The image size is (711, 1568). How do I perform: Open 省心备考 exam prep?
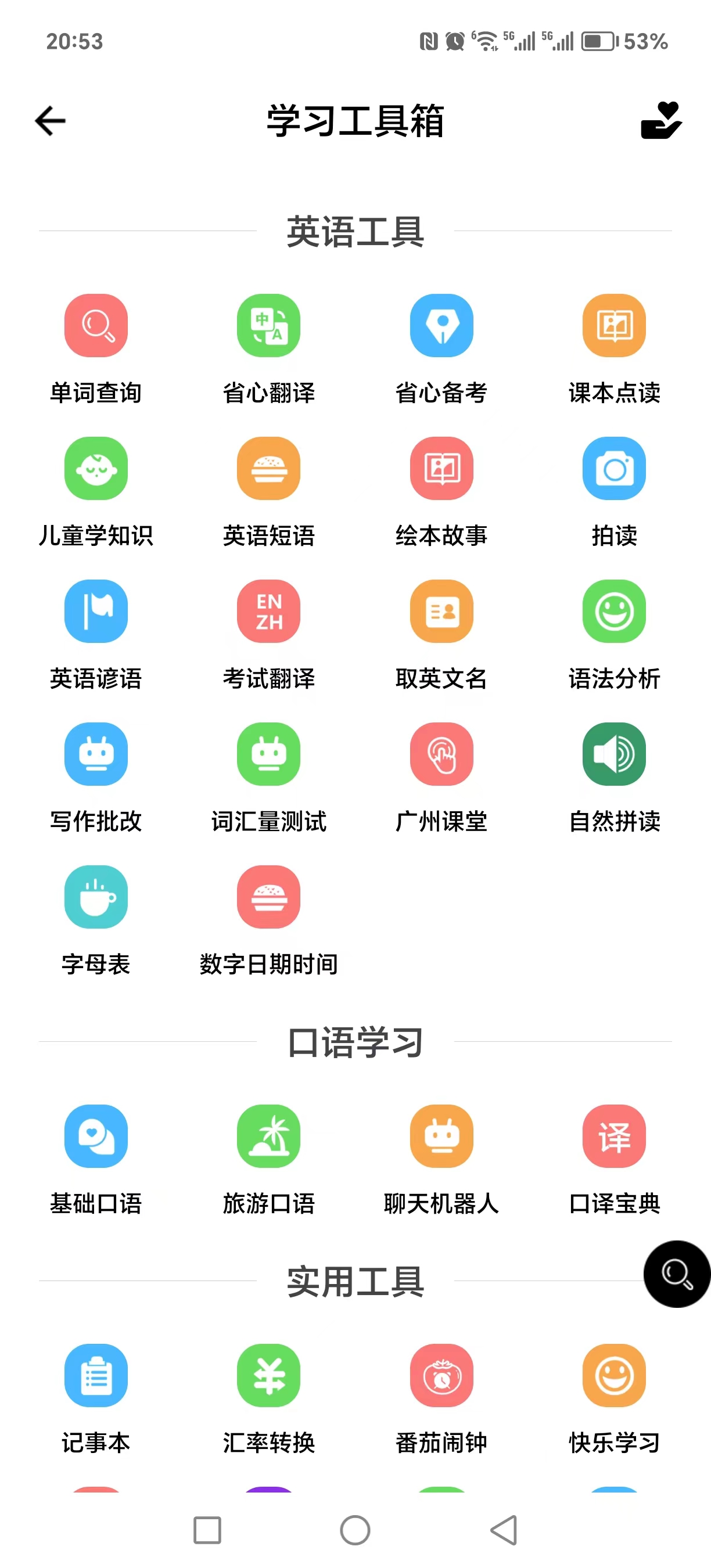point(441,326)
